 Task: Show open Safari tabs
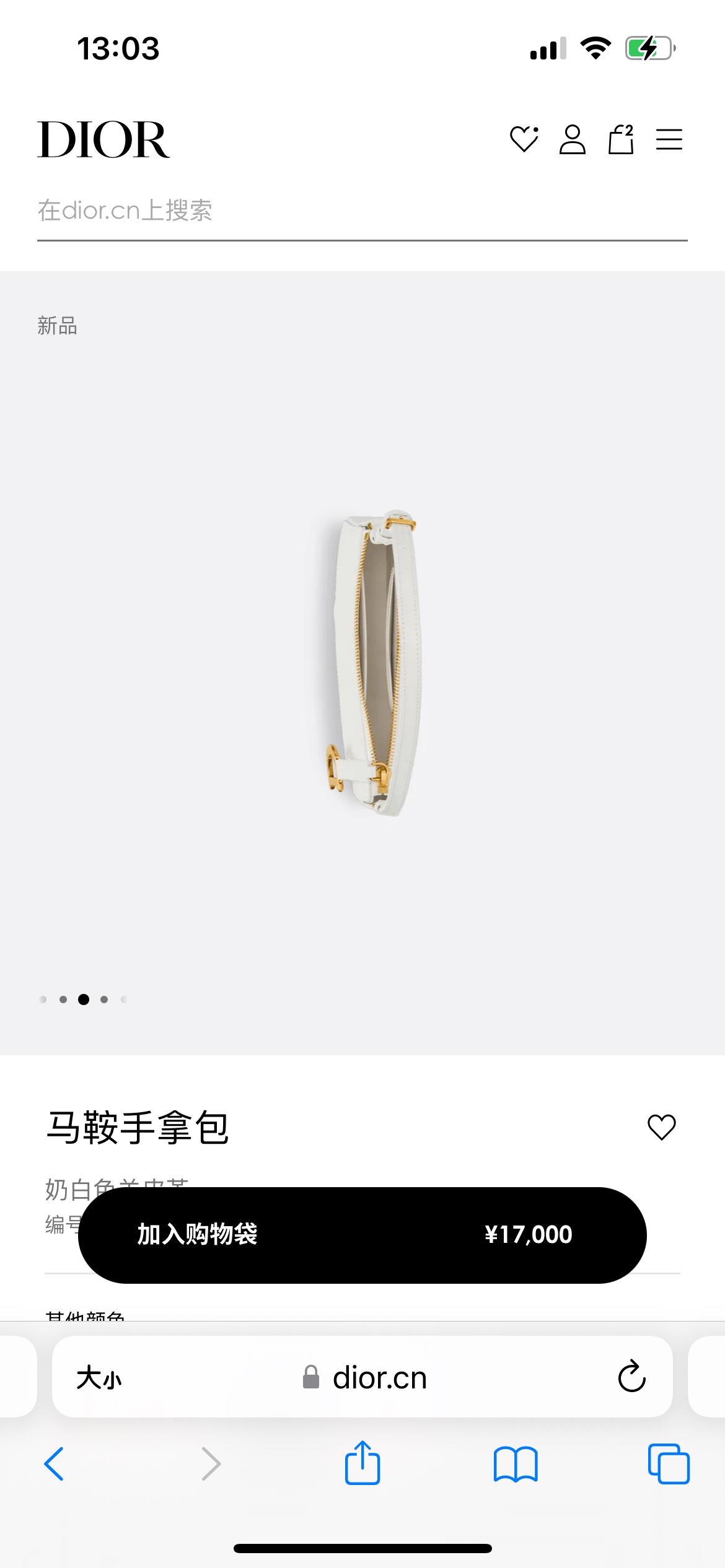click(x=668, y=1464)
